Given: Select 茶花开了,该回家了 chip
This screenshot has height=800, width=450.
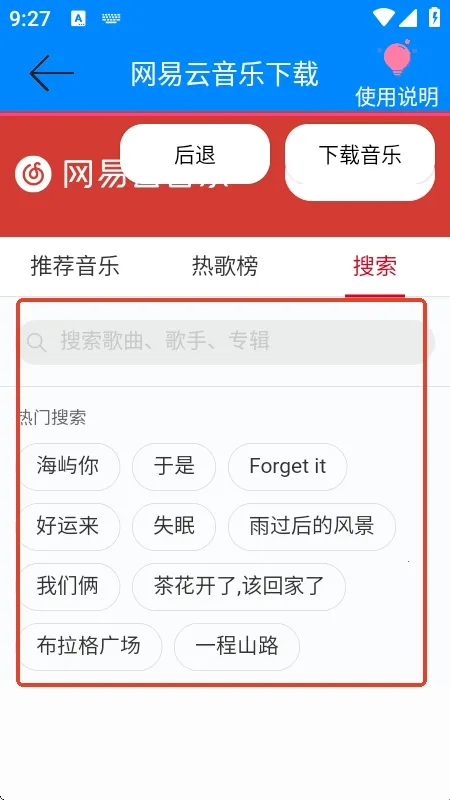Looking at the screenshot, I should (x=239, y=587).
